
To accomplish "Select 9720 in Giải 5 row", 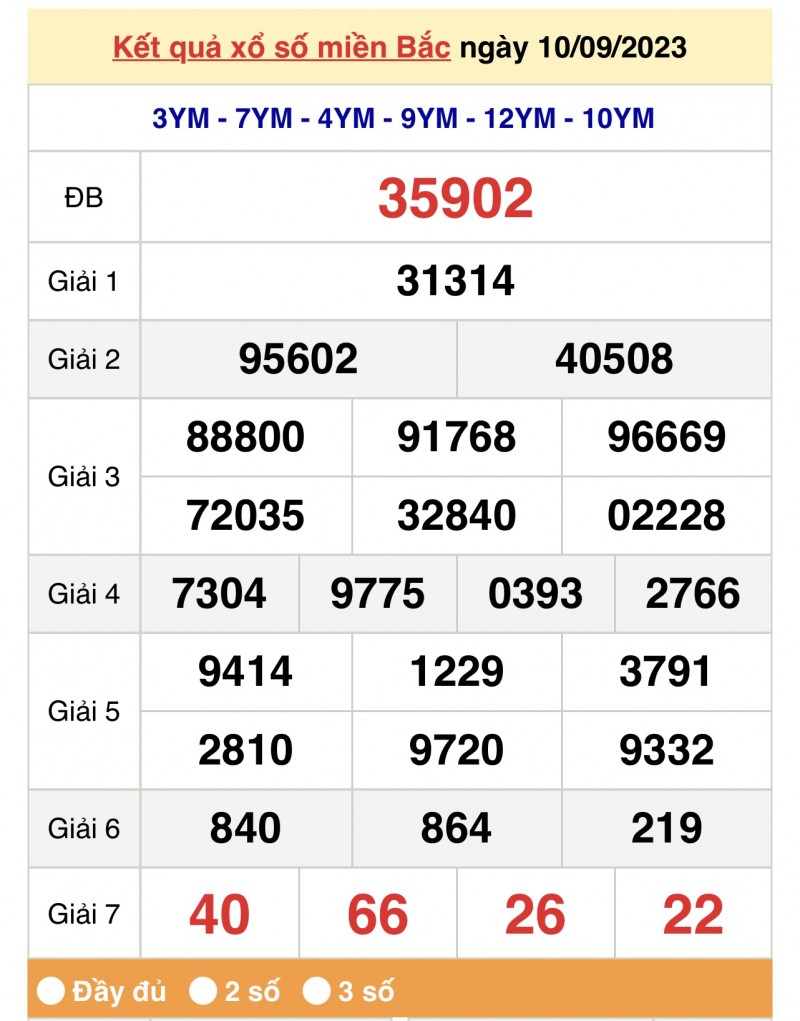I will (456, 749).
